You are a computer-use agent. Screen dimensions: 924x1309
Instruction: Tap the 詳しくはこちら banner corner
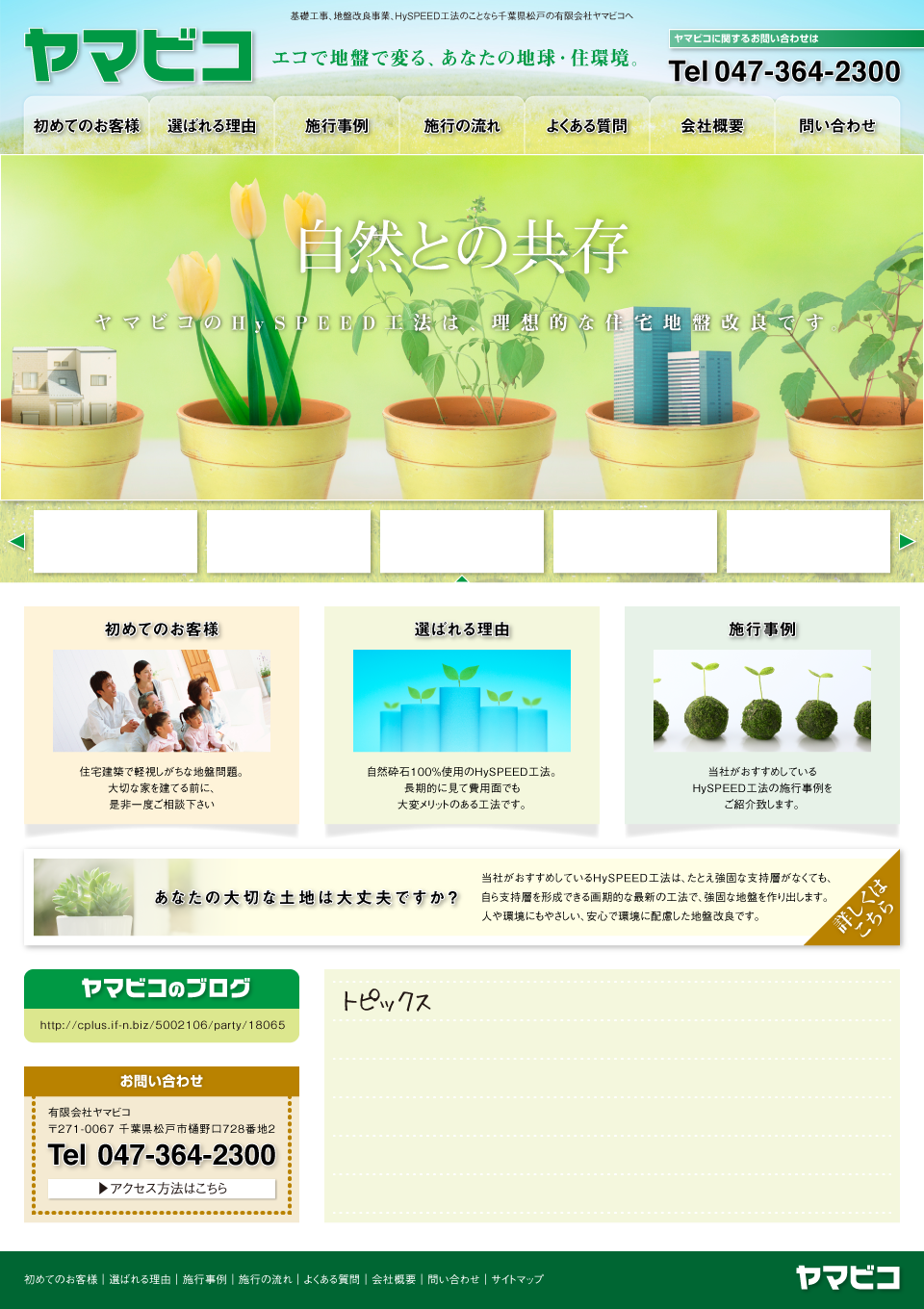click(x=866, y=910)
